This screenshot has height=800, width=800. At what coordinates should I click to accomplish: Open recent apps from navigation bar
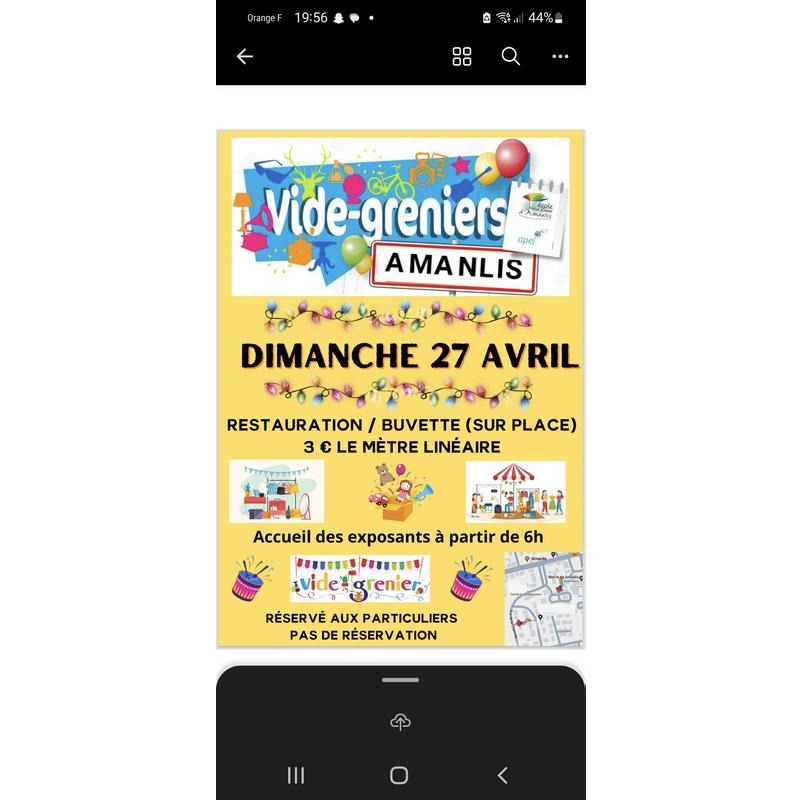(296, 775)
